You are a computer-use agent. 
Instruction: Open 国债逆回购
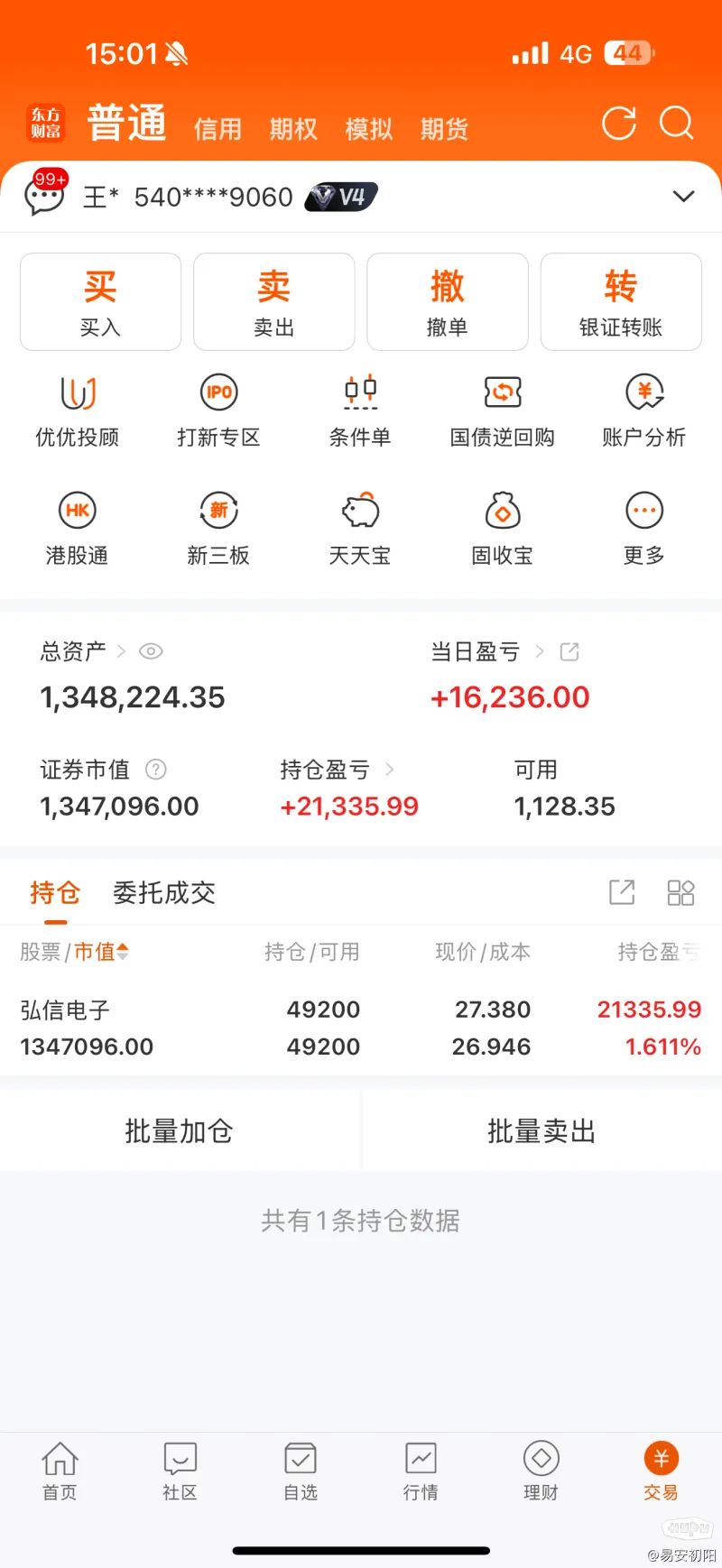[x=503, y=410]
